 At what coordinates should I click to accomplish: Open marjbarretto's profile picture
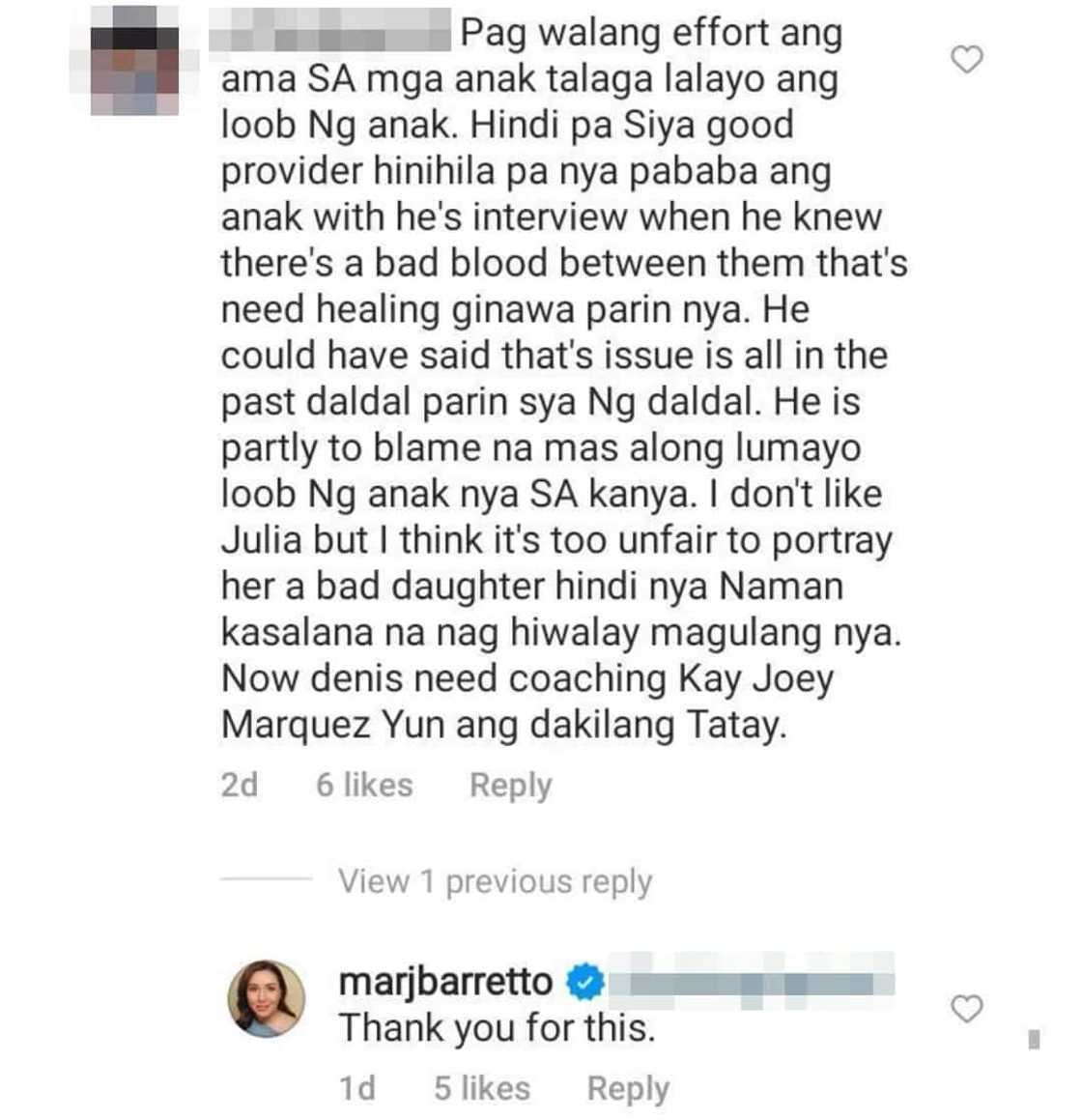pos(267,998)
